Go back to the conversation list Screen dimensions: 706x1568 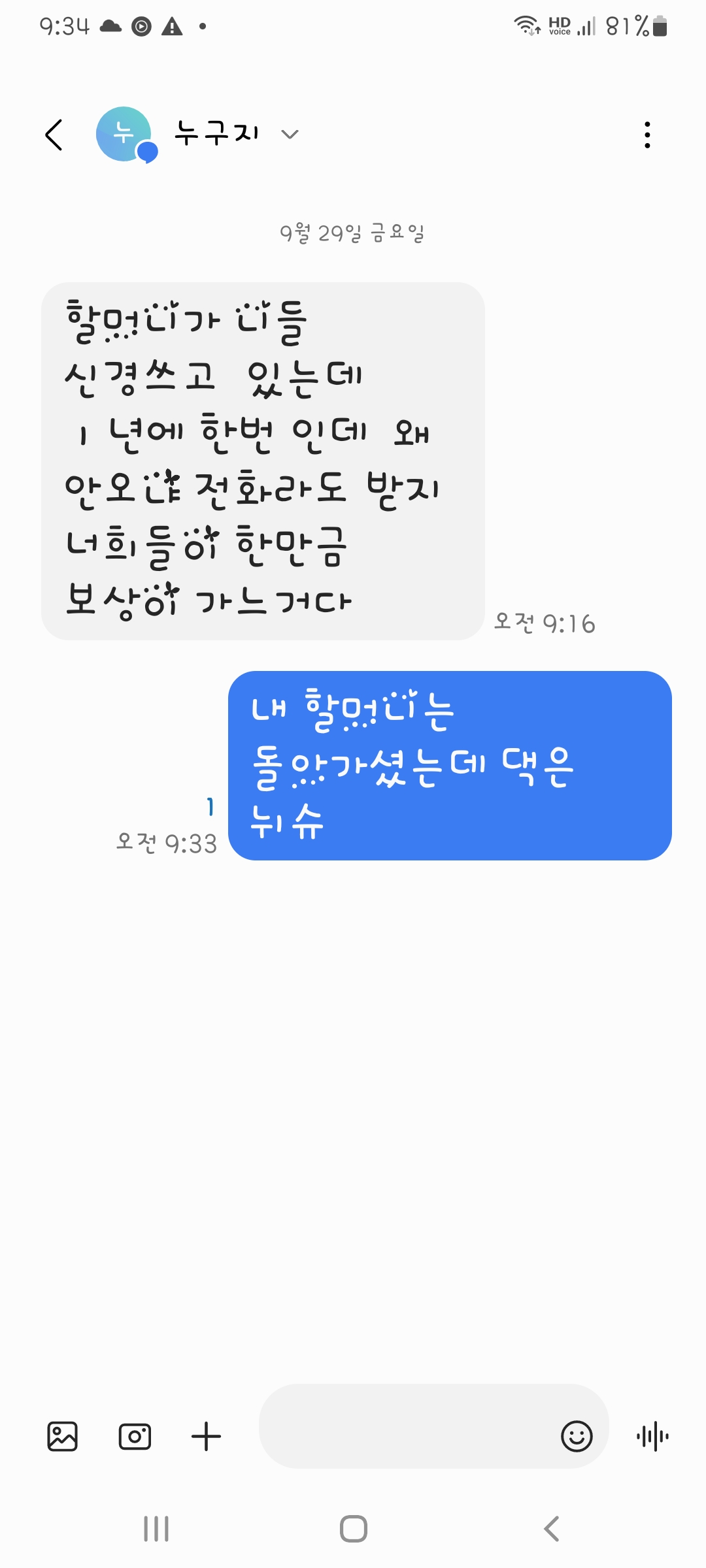pyautogui.click(x=54, y=135)
